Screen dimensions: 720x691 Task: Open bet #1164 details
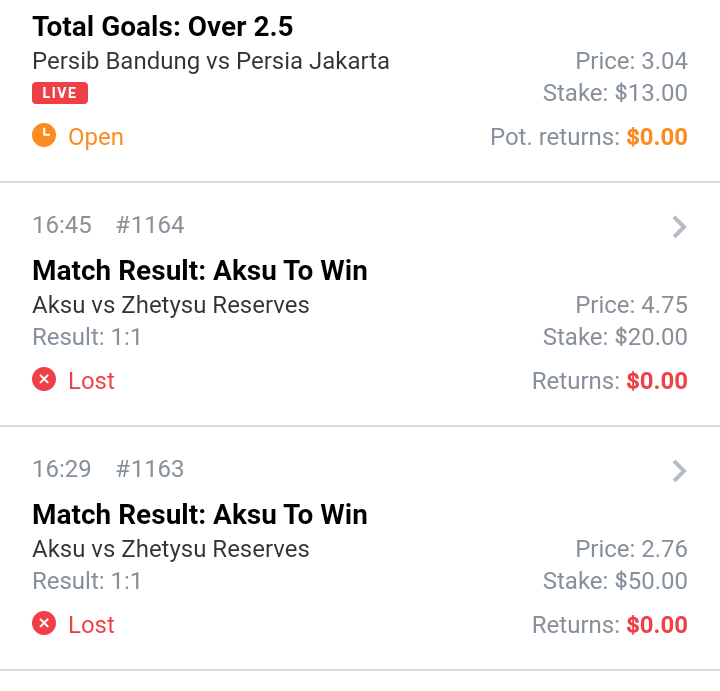point(679,227)
